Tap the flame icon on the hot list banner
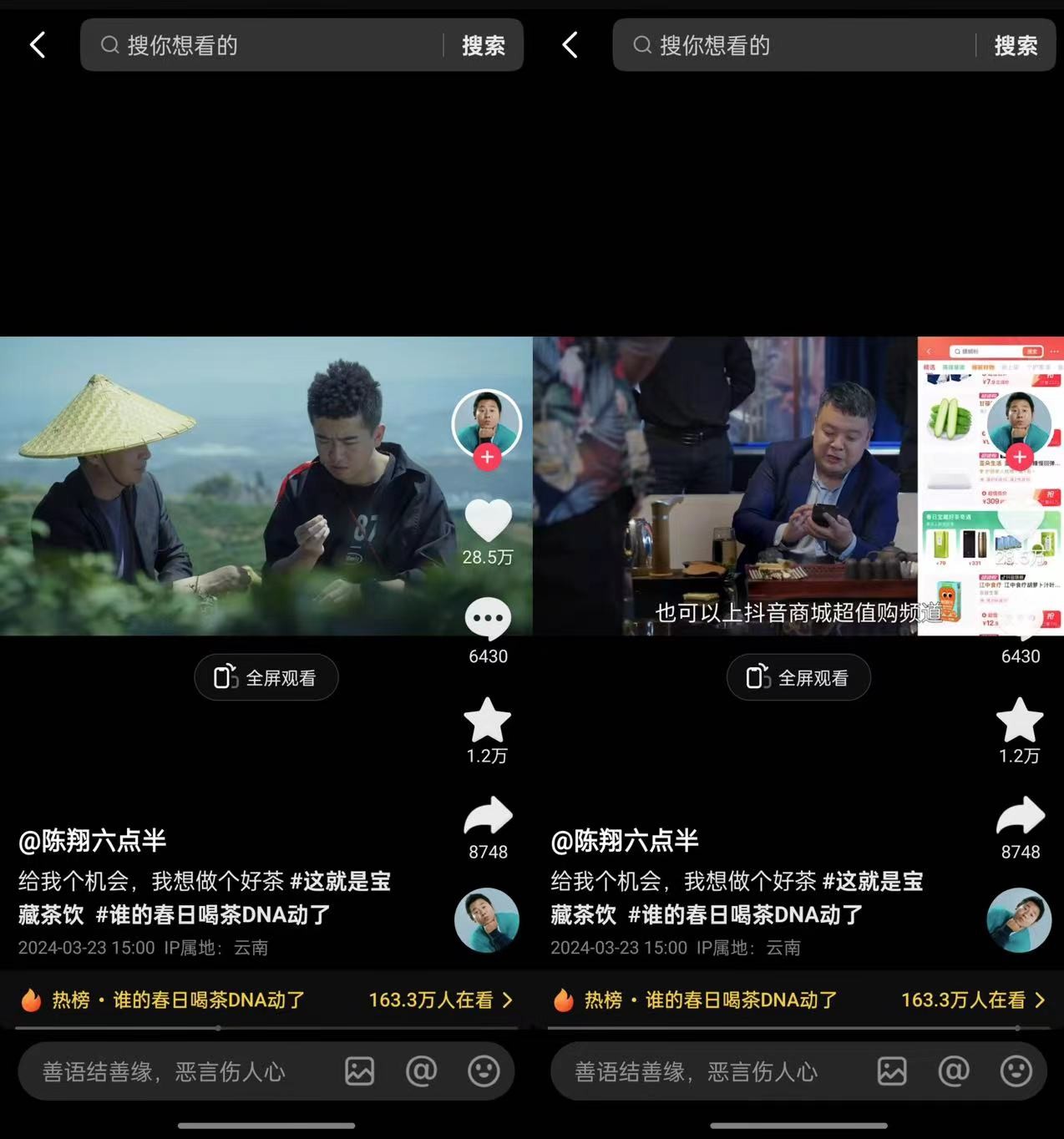The width and height of the screenshot is (1064, 1139). tap(32, 1000)
